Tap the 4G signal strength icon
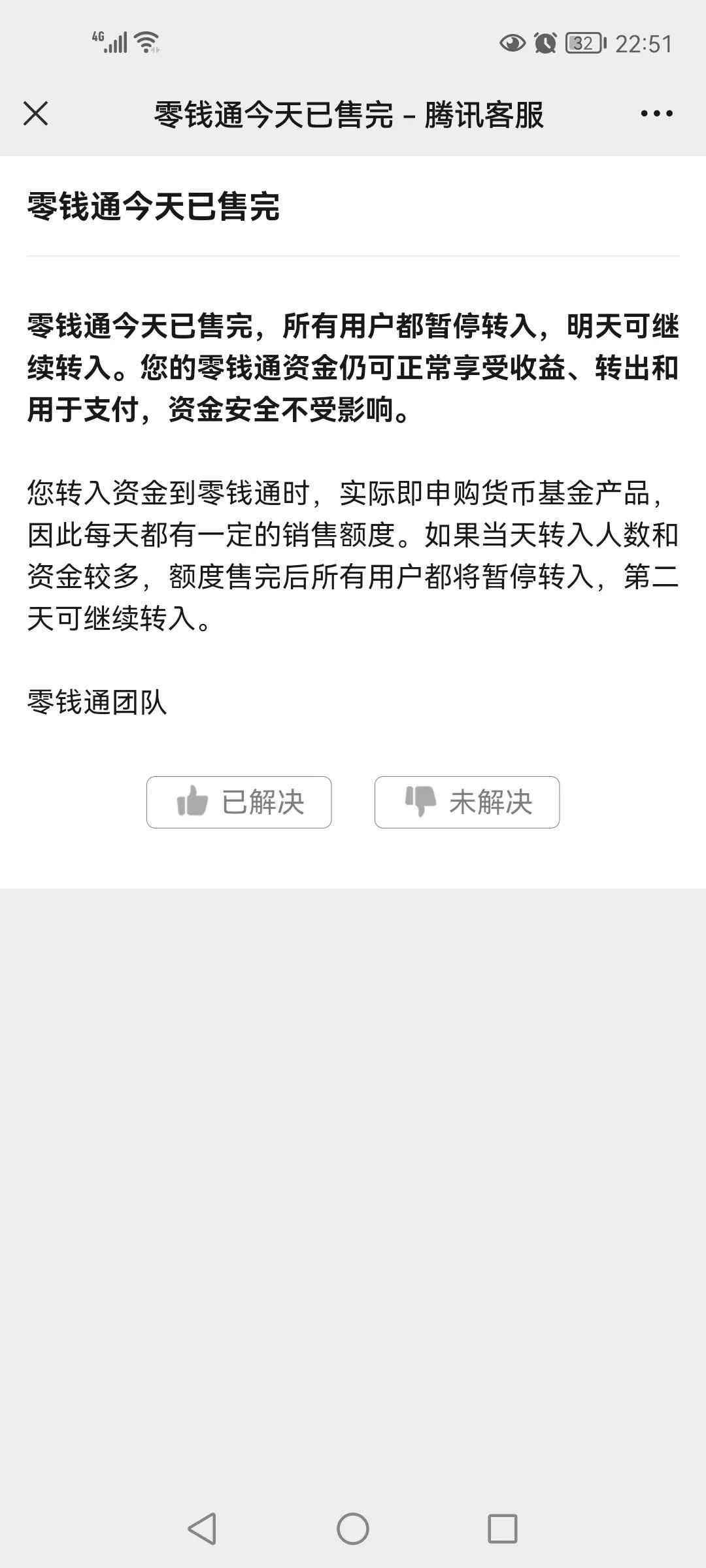 click(x=112, y=41)
